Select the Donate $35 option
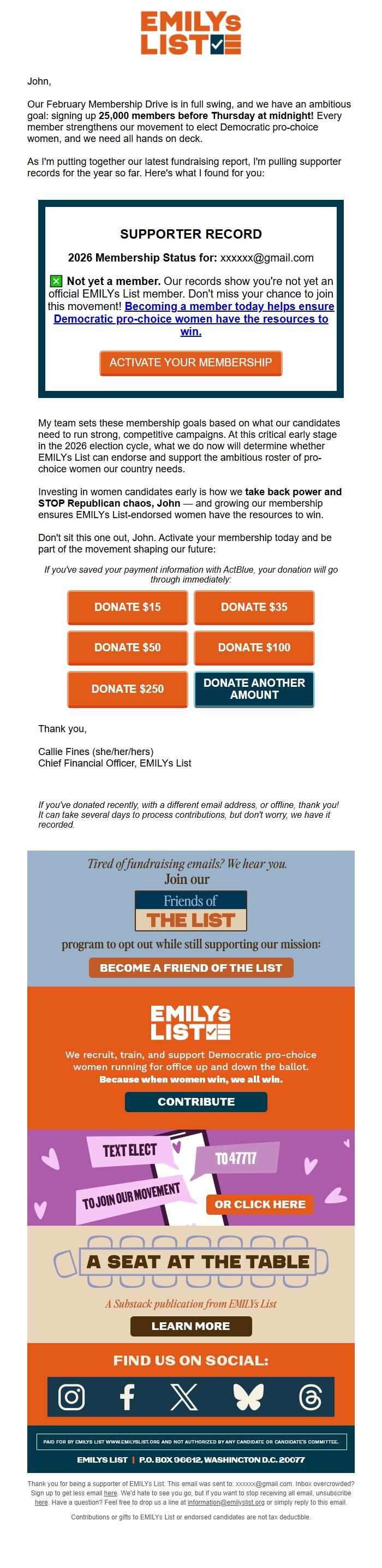382x1568 pixels. point(254,607)
